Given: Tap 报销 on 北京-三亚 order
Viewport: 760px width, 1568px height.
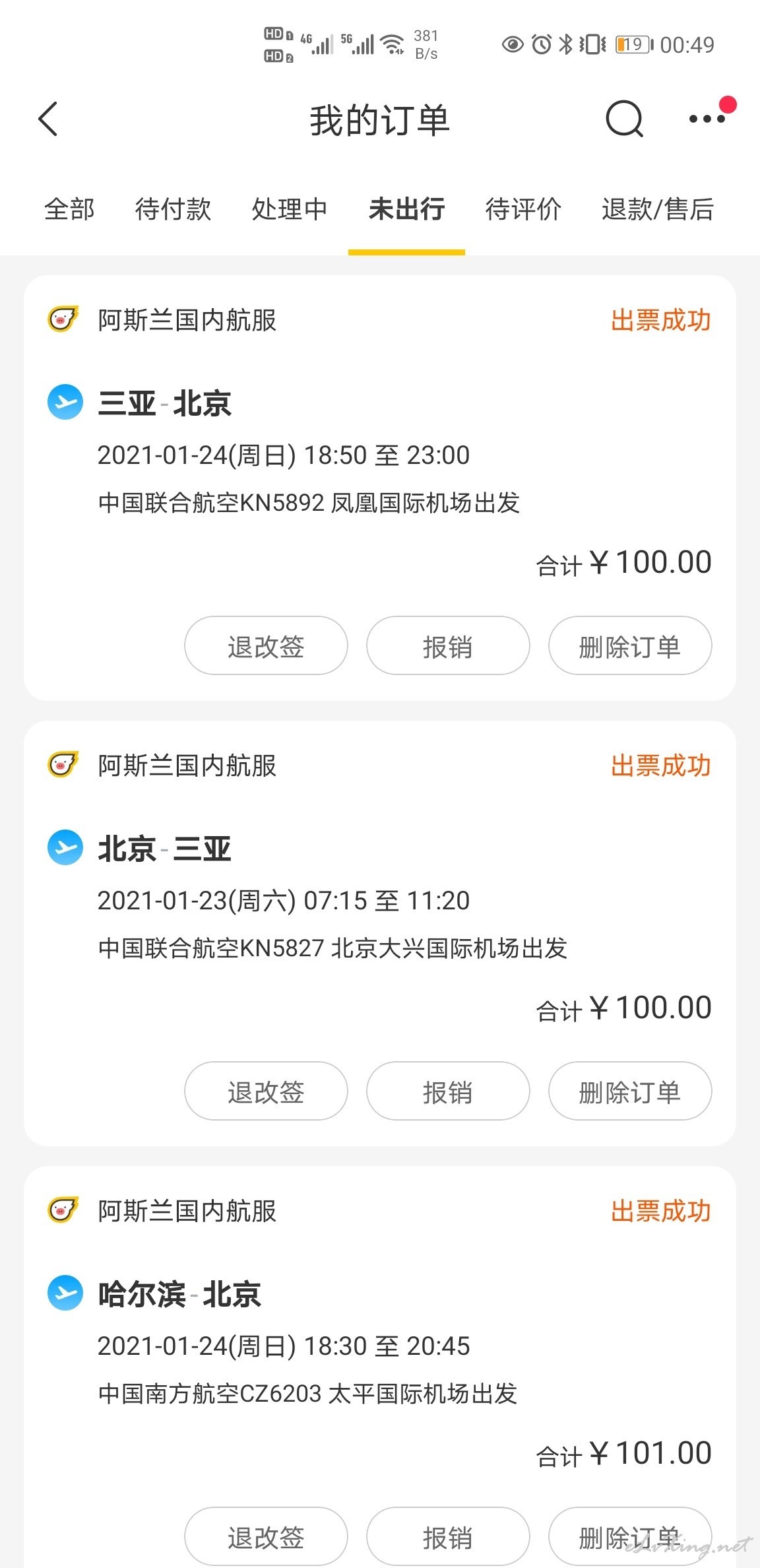Looking at the screenshot, I should [448, 1091].
